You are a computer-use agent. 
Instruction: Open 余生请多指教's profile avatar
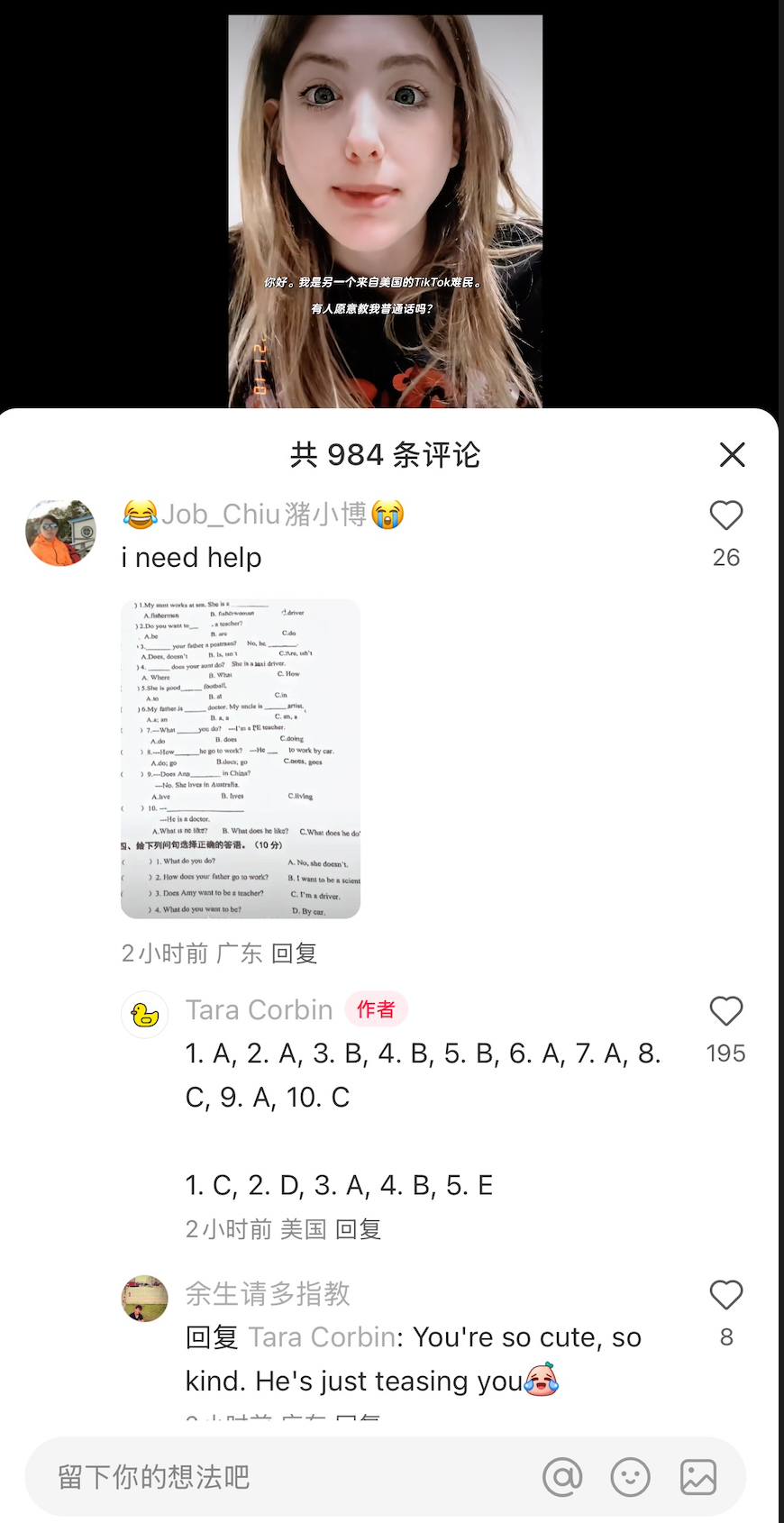145,1299
